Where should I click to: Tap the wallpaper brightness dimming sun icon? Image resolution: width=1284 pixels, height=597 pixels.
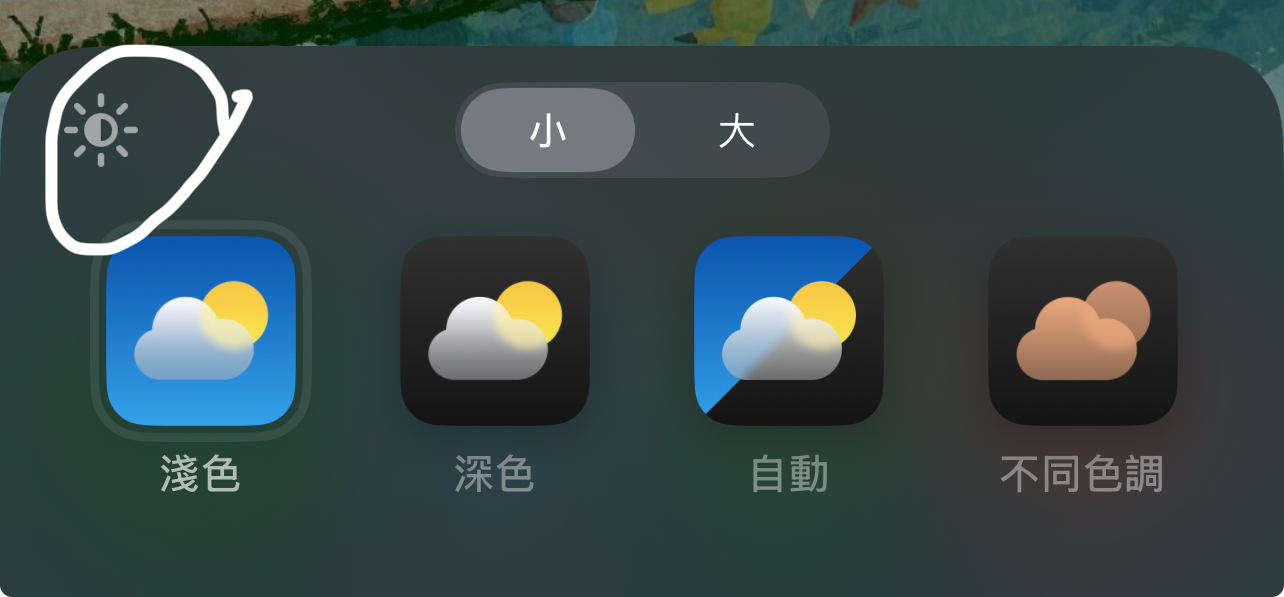coord(100,130)
